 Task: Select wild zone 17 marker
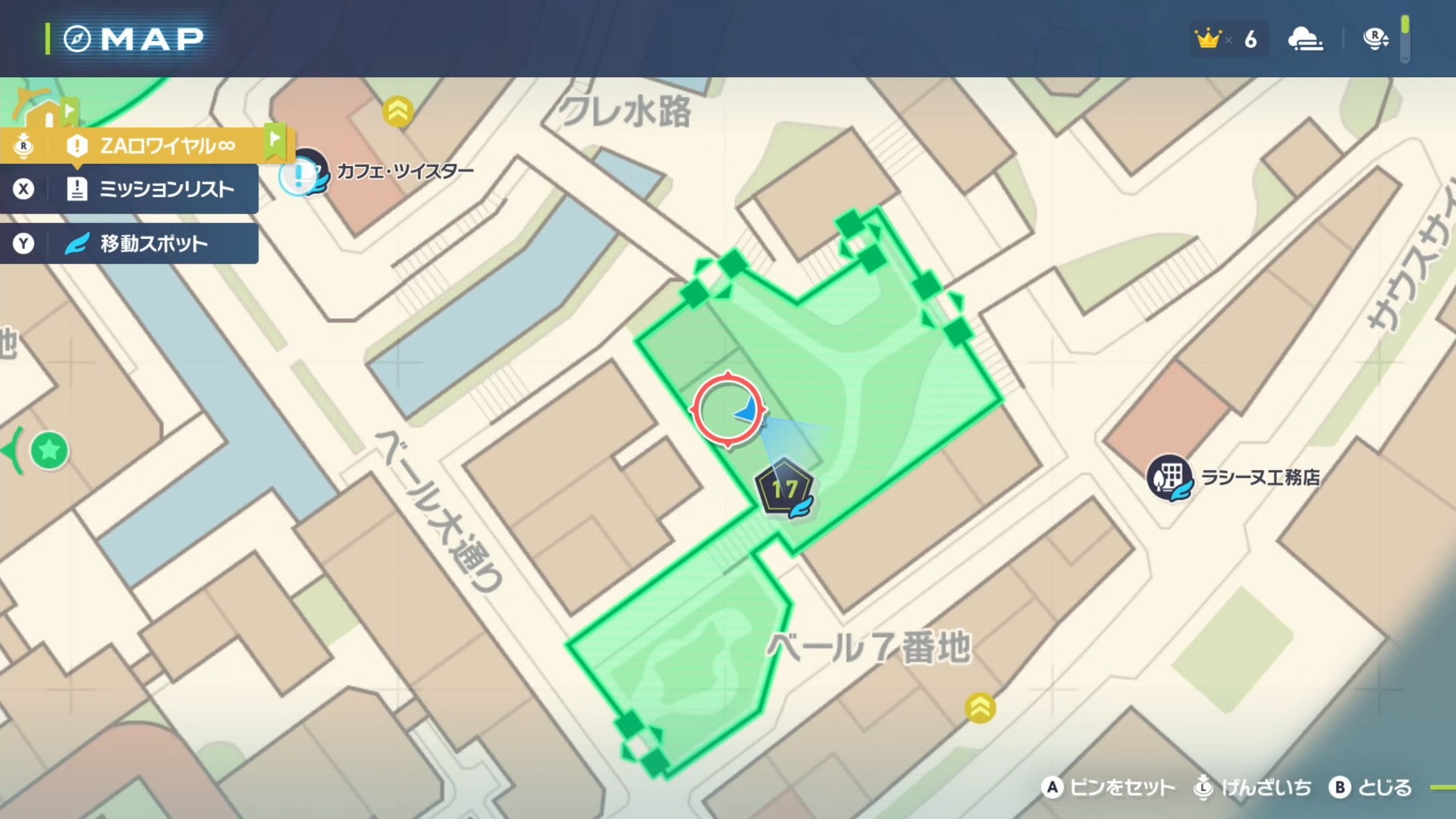point(785,489)
